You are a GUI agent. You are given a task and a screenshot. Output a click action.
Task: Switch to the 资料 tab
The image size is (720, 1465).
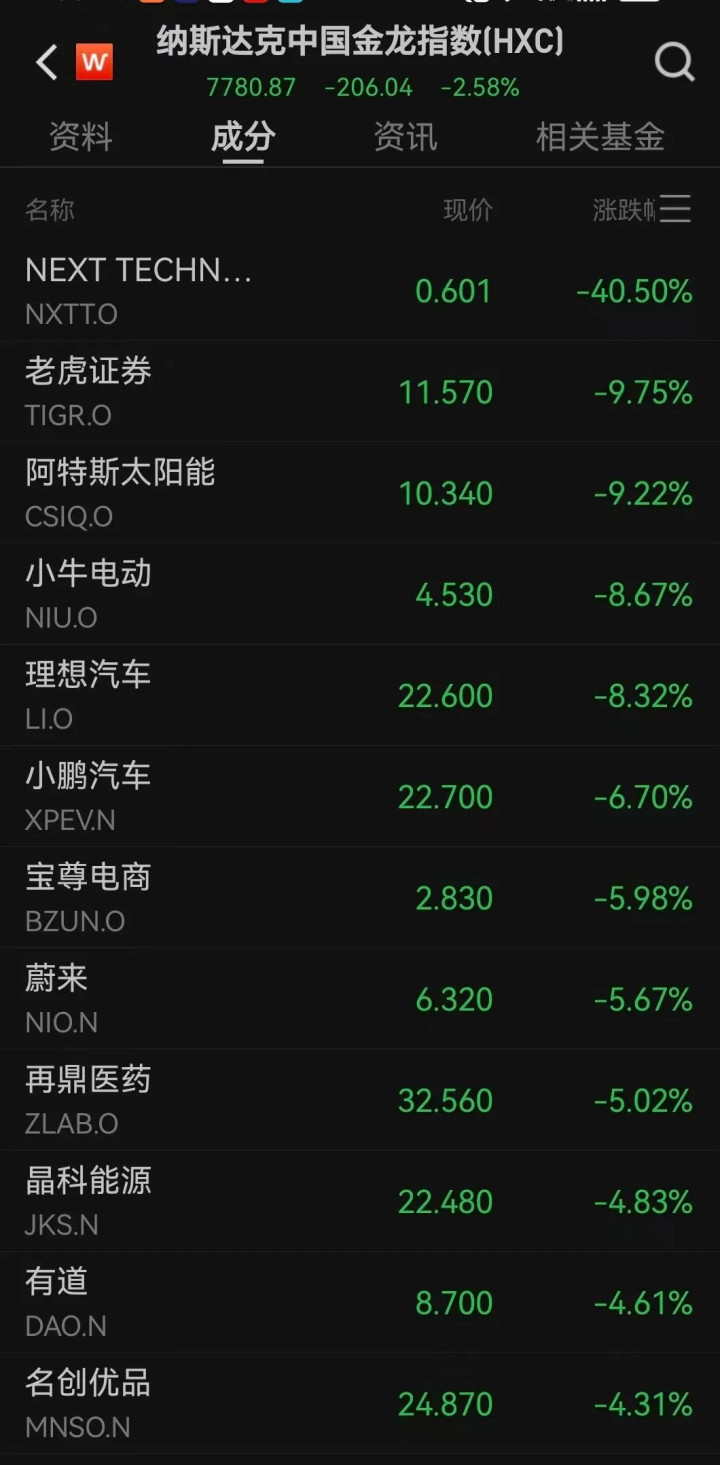pyautogui.click(x=81, y=136)
